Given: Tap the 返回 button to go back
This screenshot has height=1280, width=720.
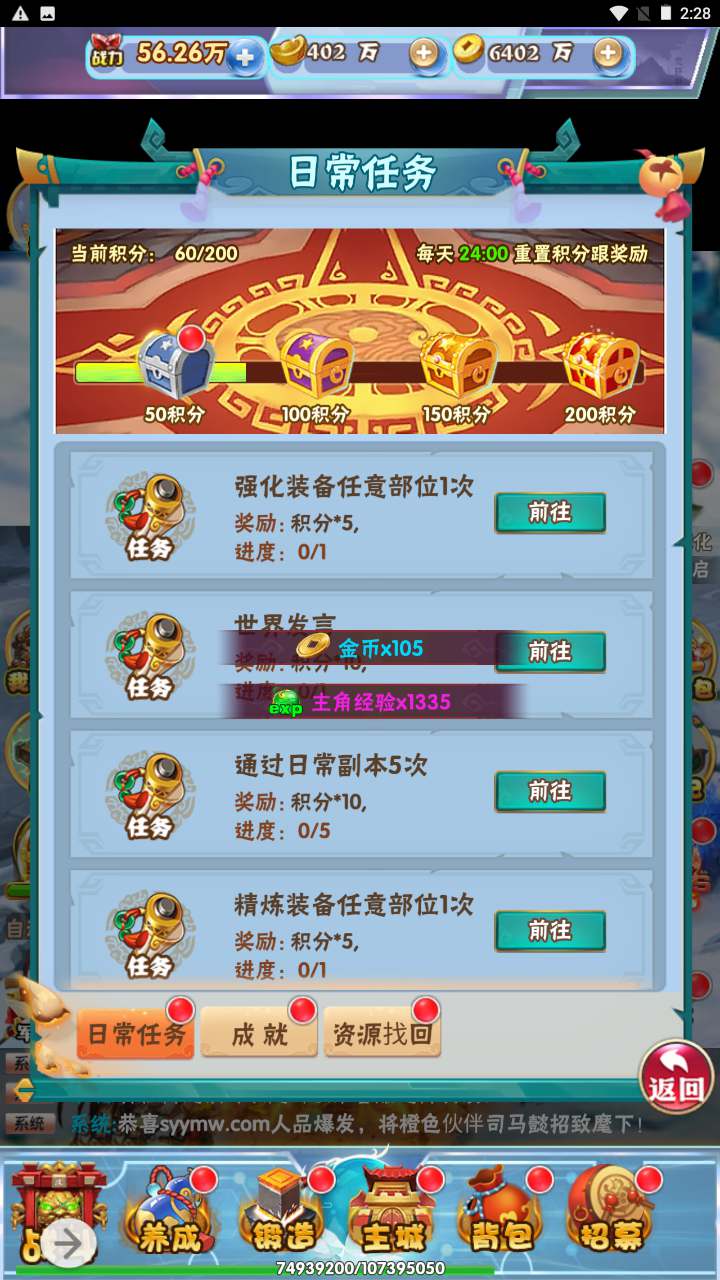Looking at the screenshot, I should (x=676, y=1080).
